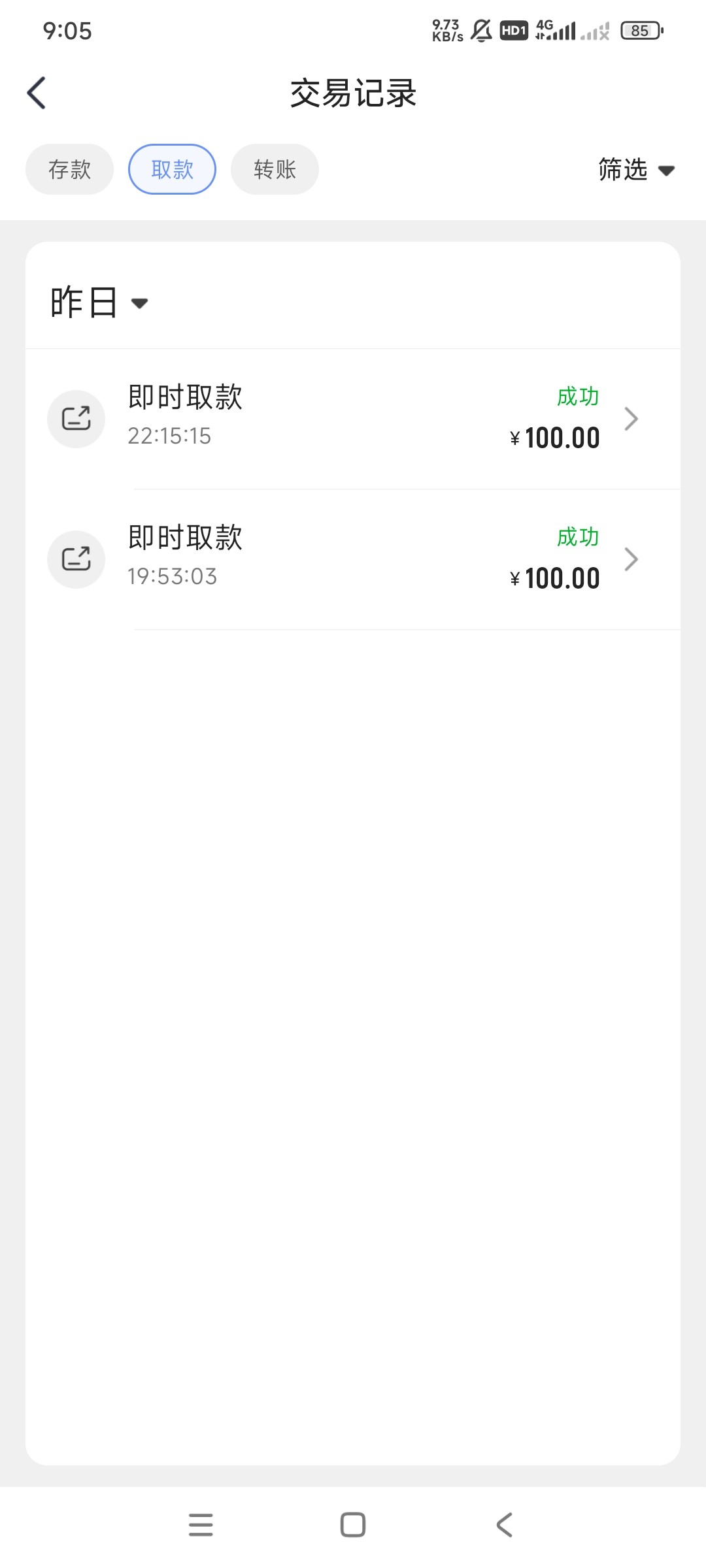Switch to the 转账 filter chip
Viewport: 706px width, 1568px height.
pyautogui.click(x=275, y=170)
